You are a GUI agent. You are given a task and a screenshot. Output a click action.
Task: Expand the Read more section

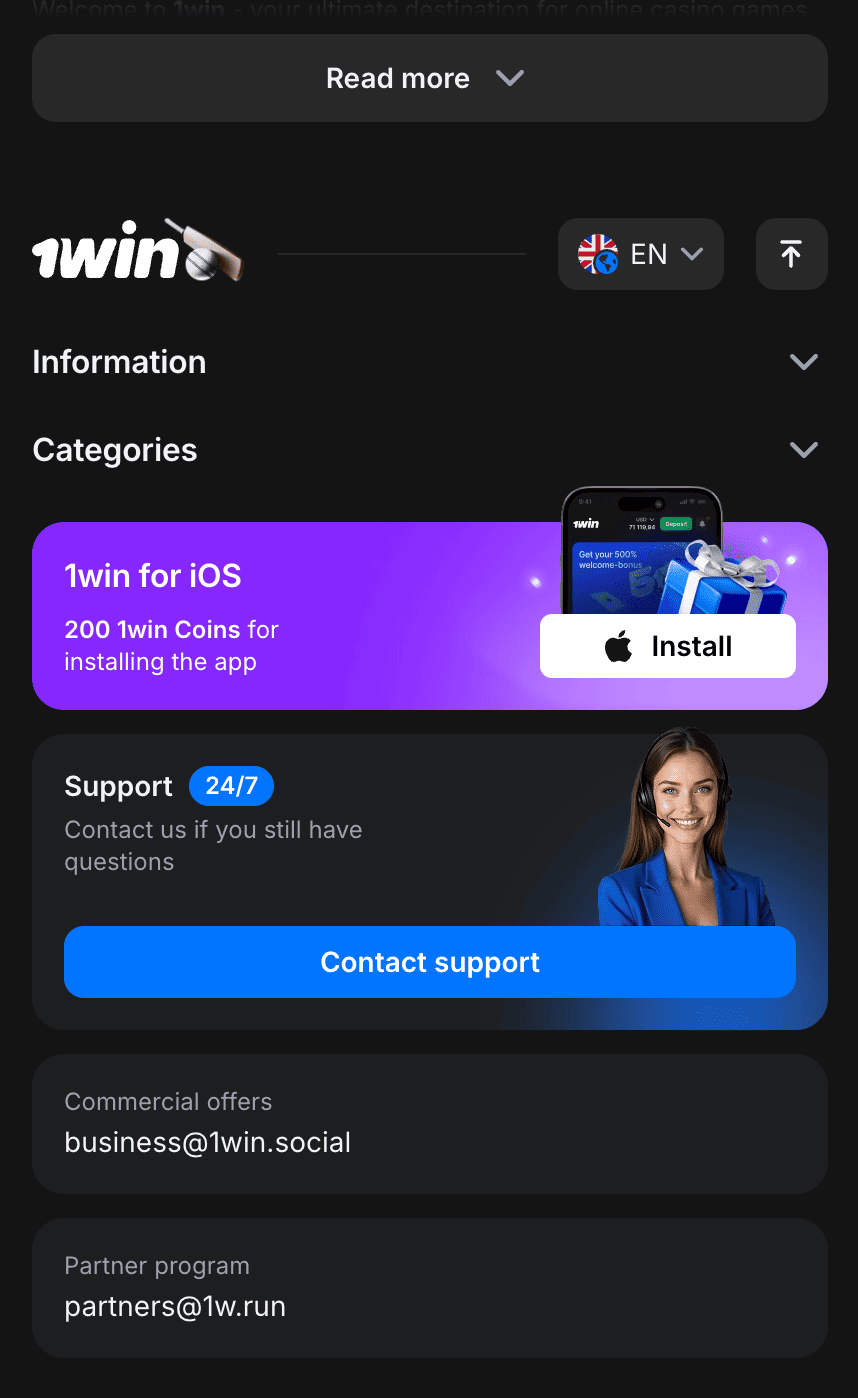pyautogui.click(x=429, y=78)
